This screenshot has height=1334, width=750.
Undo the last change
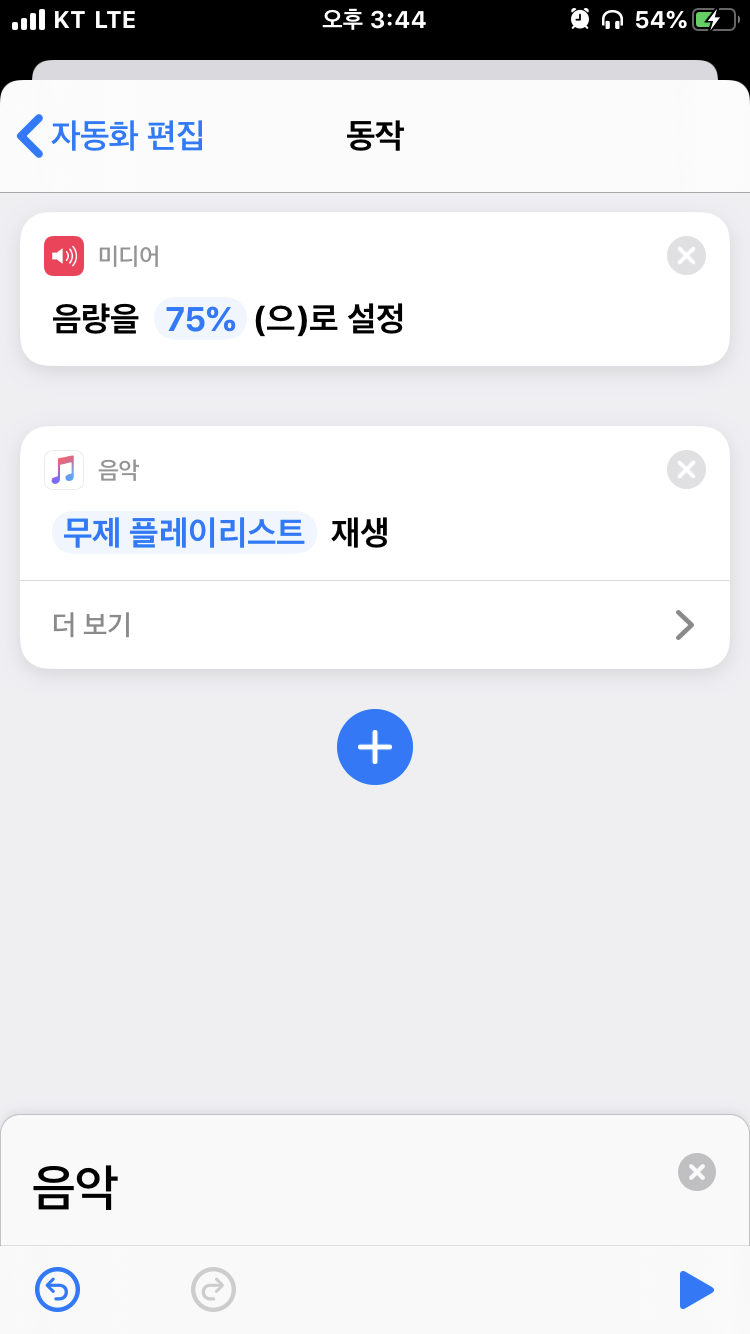[x=58, y=1290]
